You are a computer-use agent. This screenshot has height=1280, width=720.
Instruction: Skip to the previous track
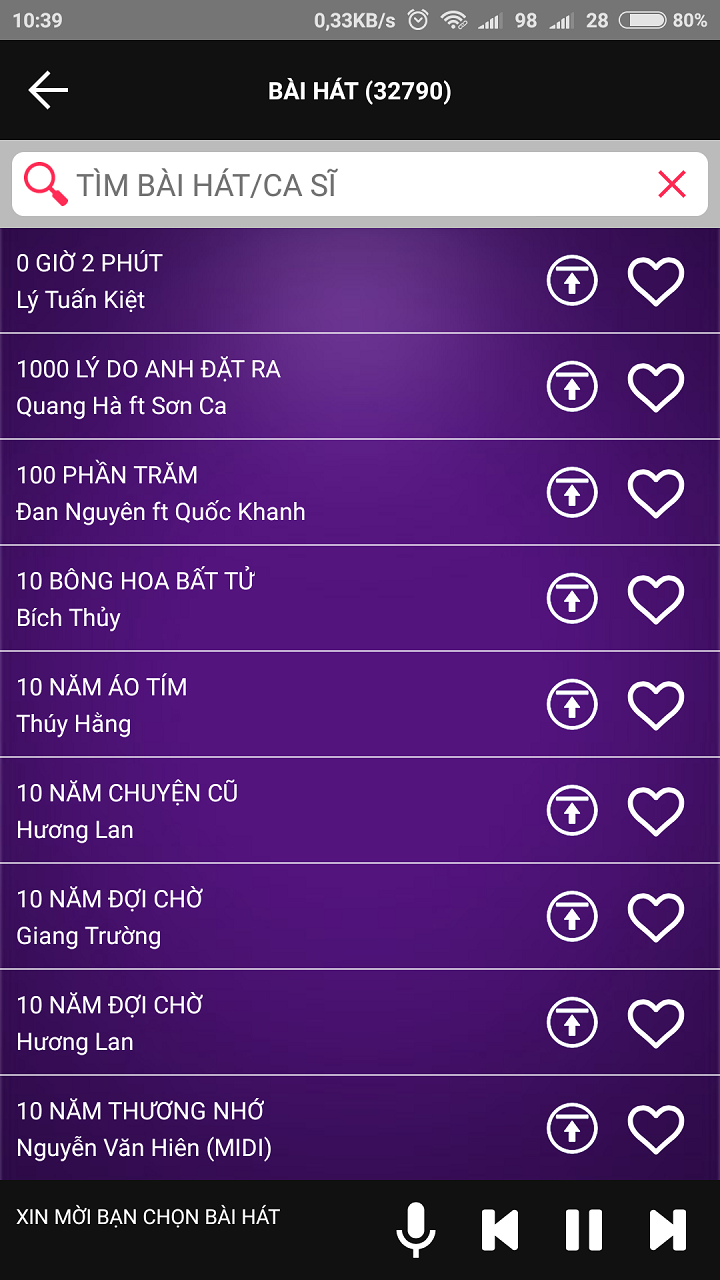coord(500,1230)
